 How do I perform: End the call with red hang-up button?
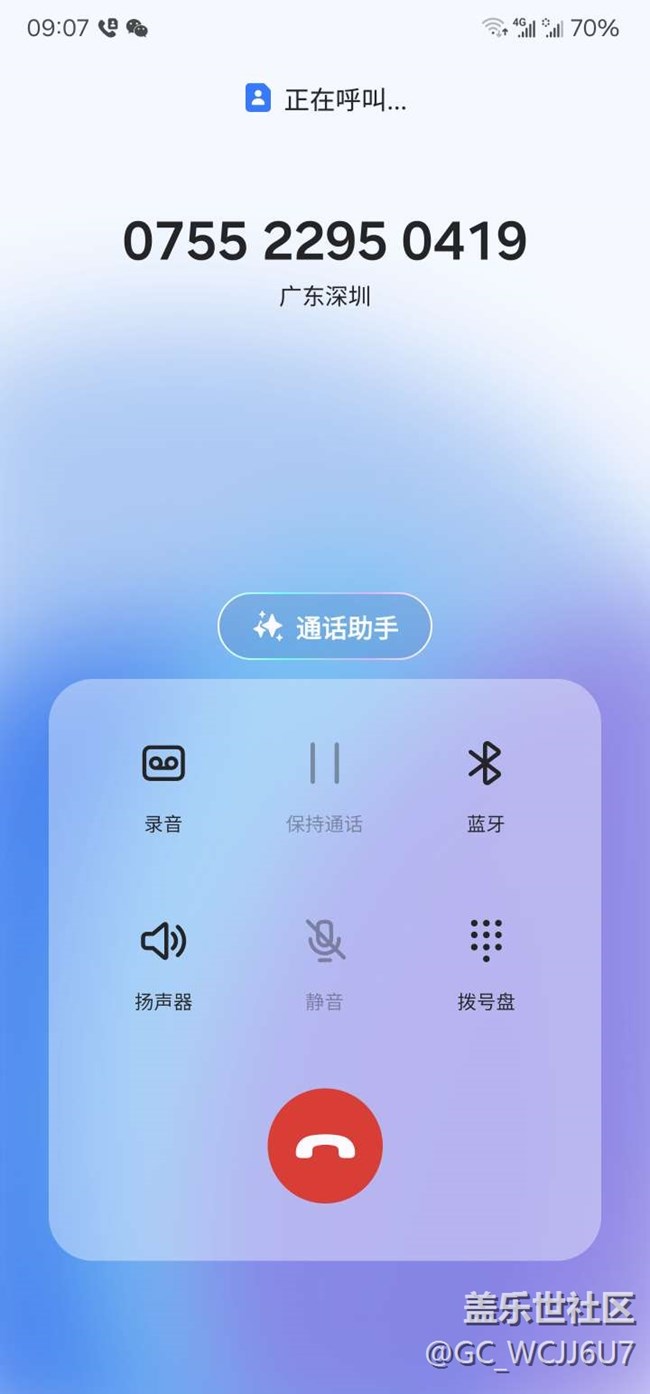pos(325,1146)
